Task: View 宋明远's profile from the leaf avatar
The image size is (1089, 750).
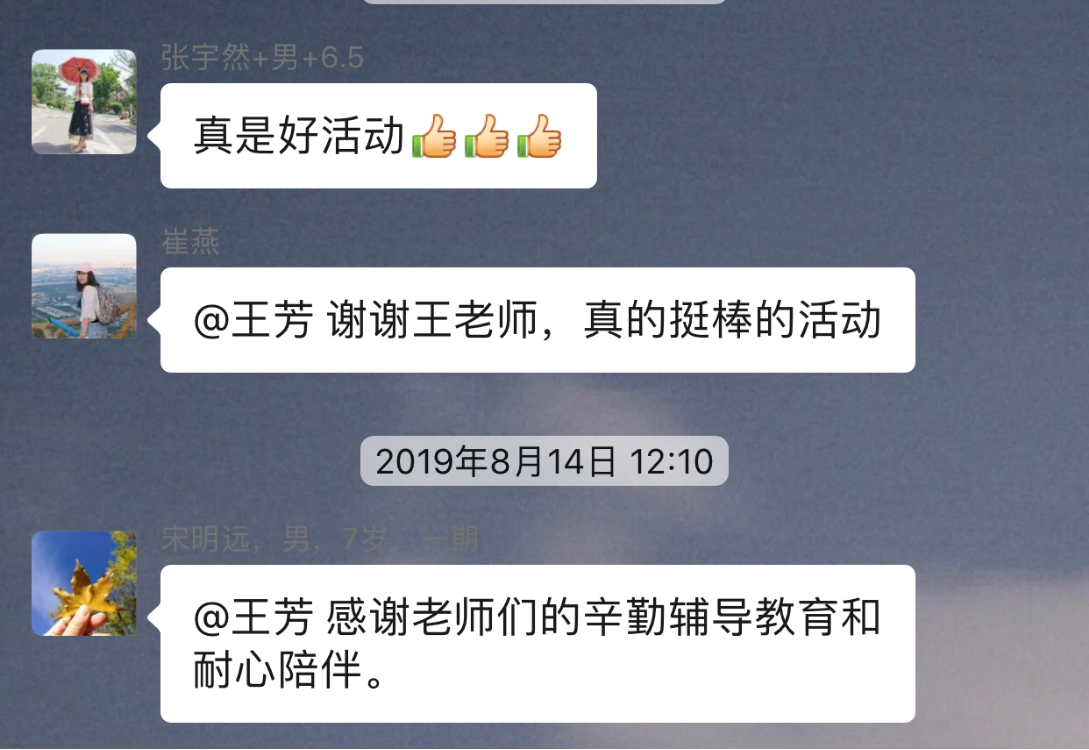Action: point(84,583)
